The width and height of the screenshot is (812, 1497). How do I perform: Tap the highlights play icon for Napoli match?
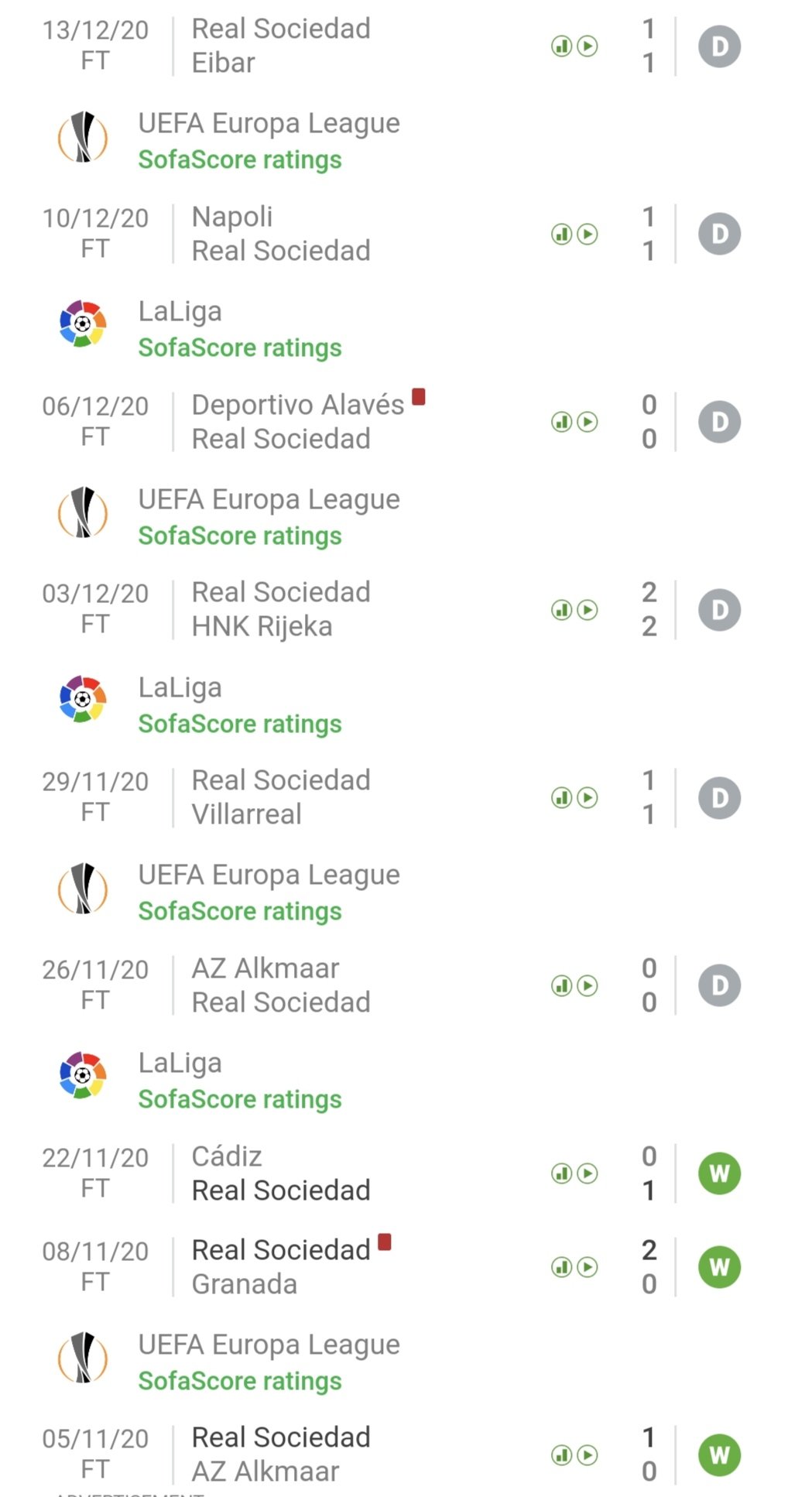(588, 234)
